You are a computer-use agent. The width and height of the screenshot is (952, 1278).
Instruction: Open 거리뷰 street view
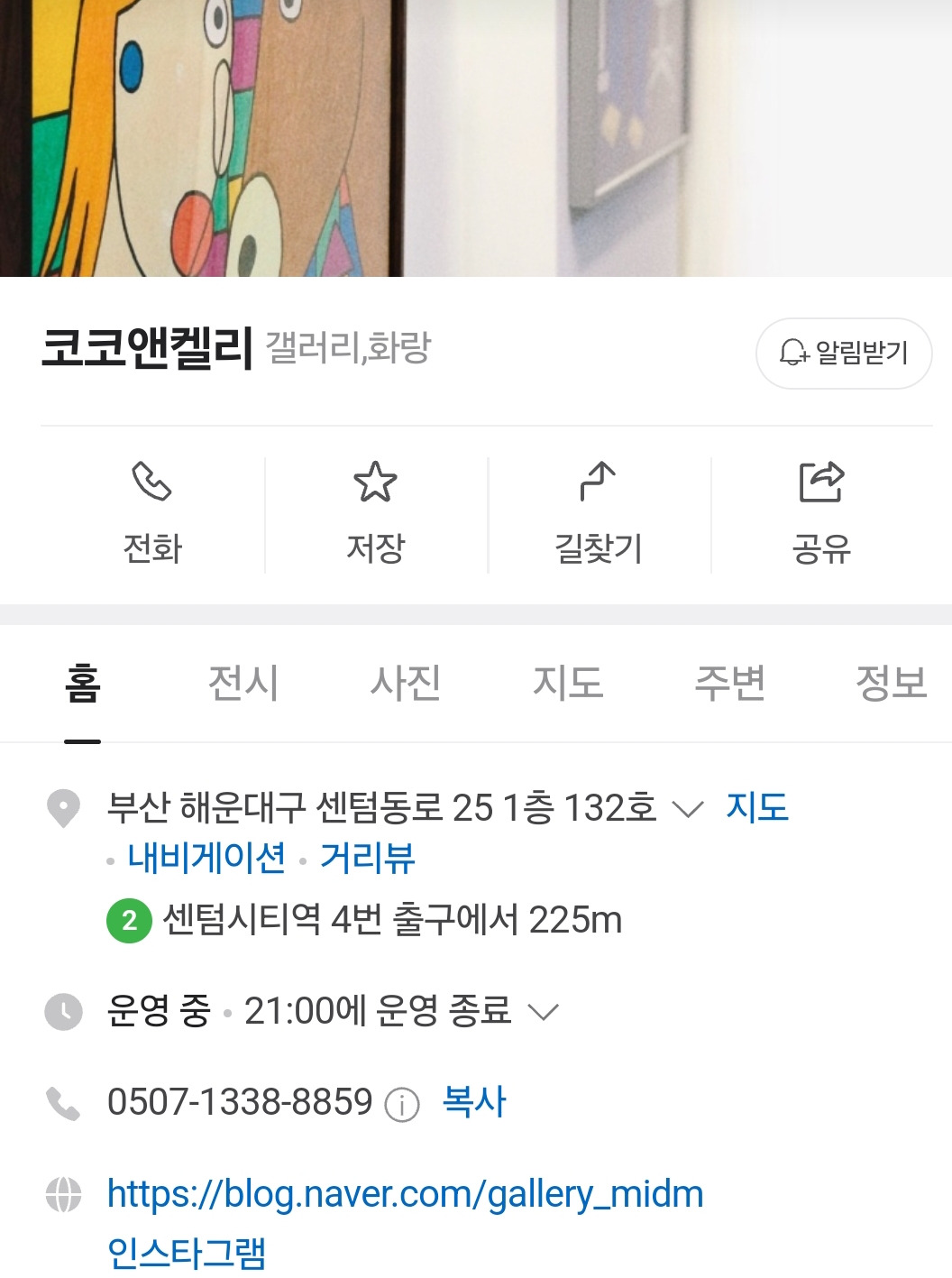tap(368, 858)
